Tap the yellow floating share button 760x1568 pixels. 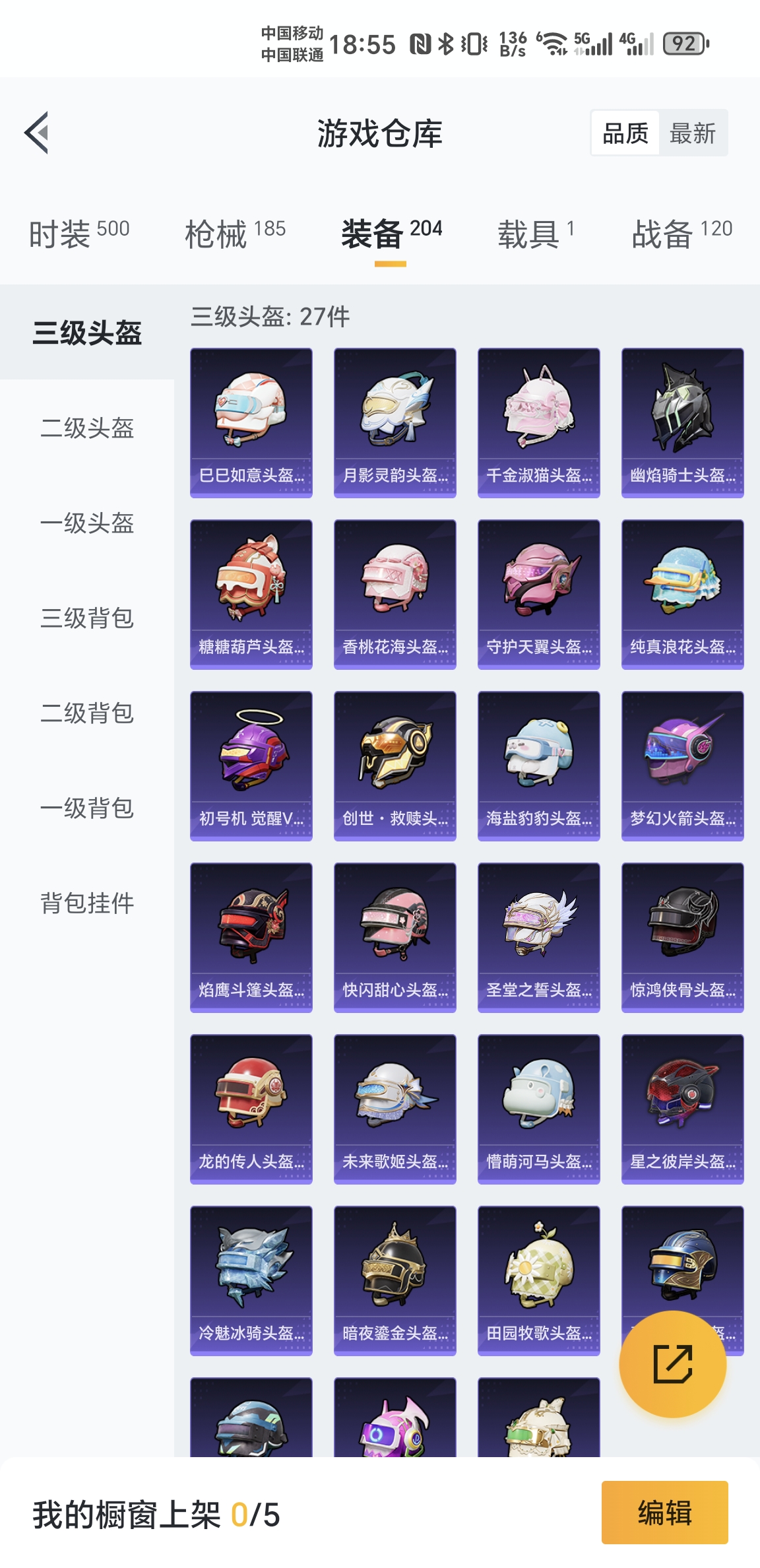point(672,1364)
